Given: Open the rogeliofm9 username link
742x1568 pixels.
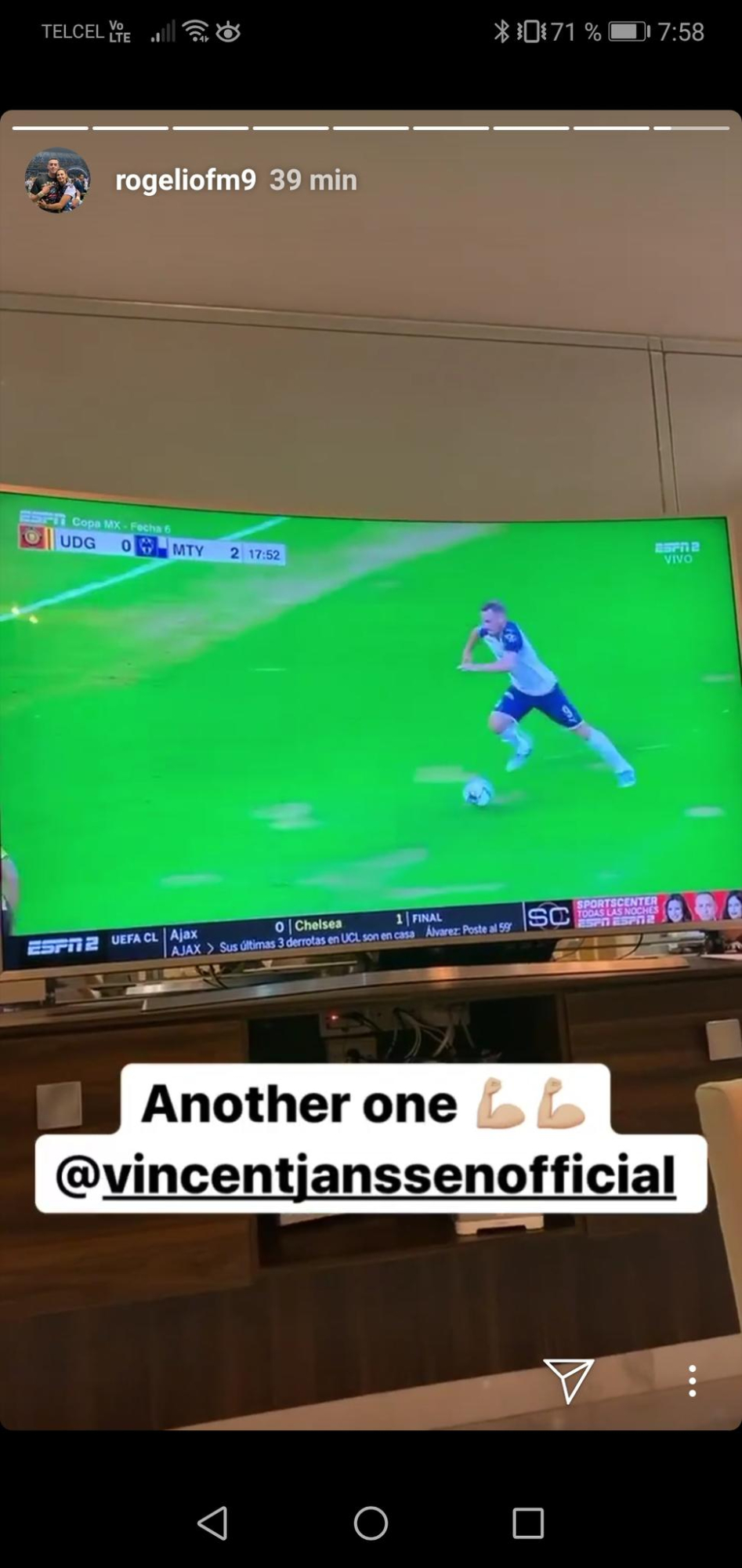Looking at the screenshot, I should click(x=186, y=180).
